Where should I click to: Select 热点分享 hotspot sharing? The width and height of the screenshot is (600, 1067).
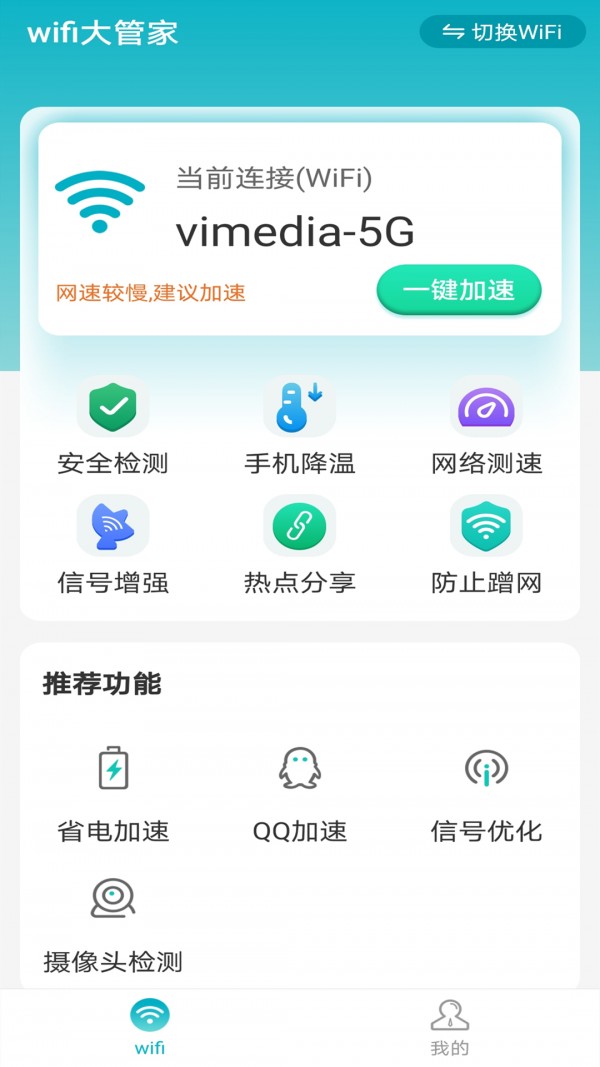(299, 545)
